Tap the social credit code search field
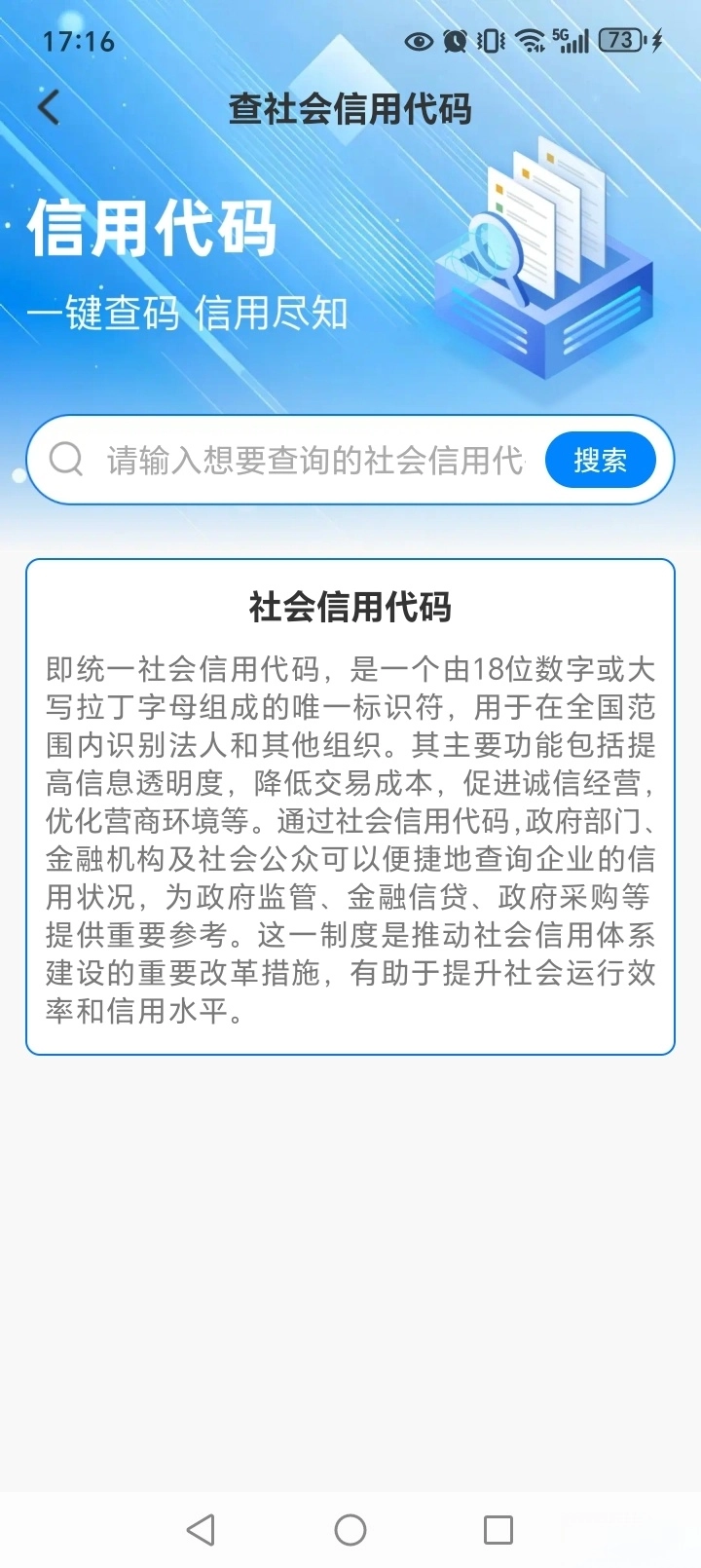Viewport: 701px width, 1568px height. click(314, 460)
